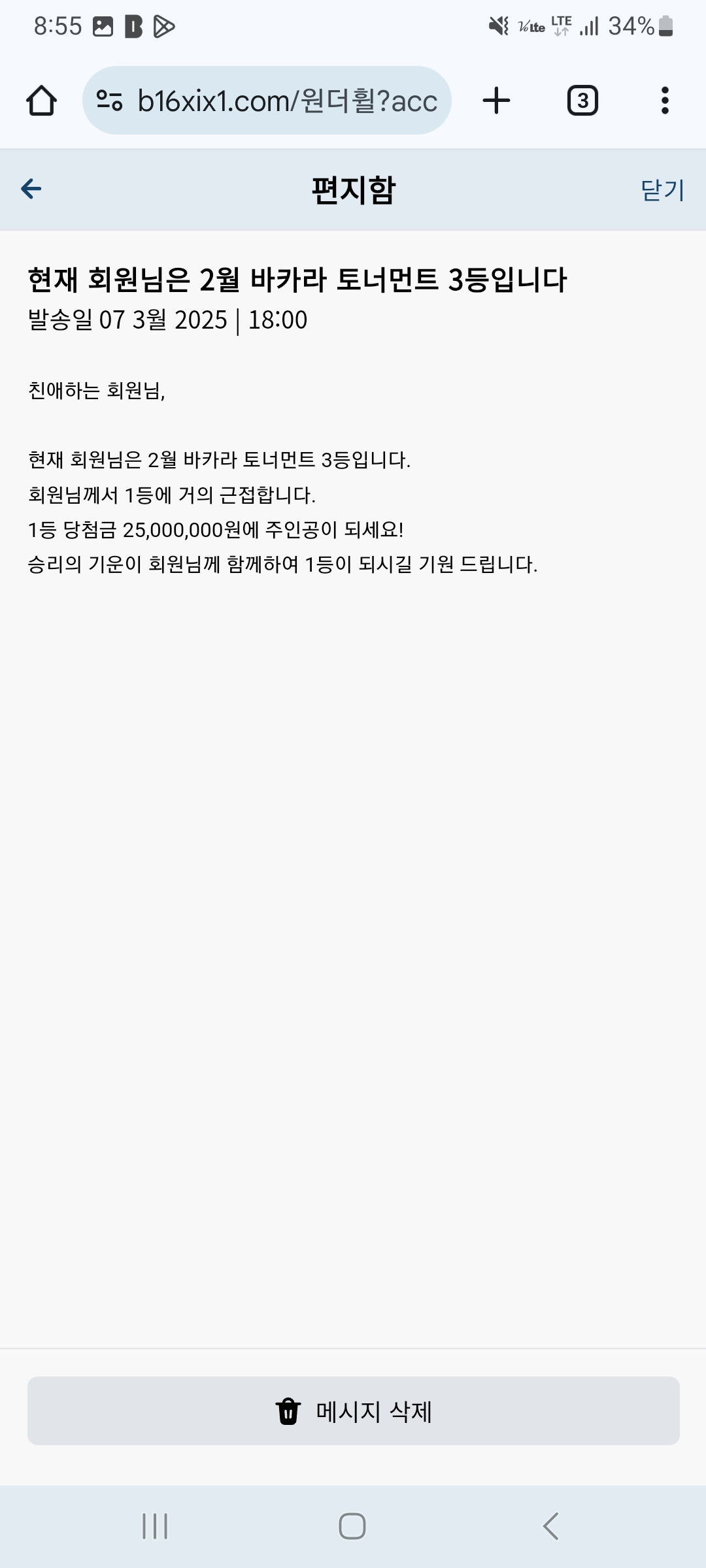This screenshot has width=706, height=1568.
Task: Open recent apps from navigation bar
Action: pyautogui.click(x=155, y=1526)
